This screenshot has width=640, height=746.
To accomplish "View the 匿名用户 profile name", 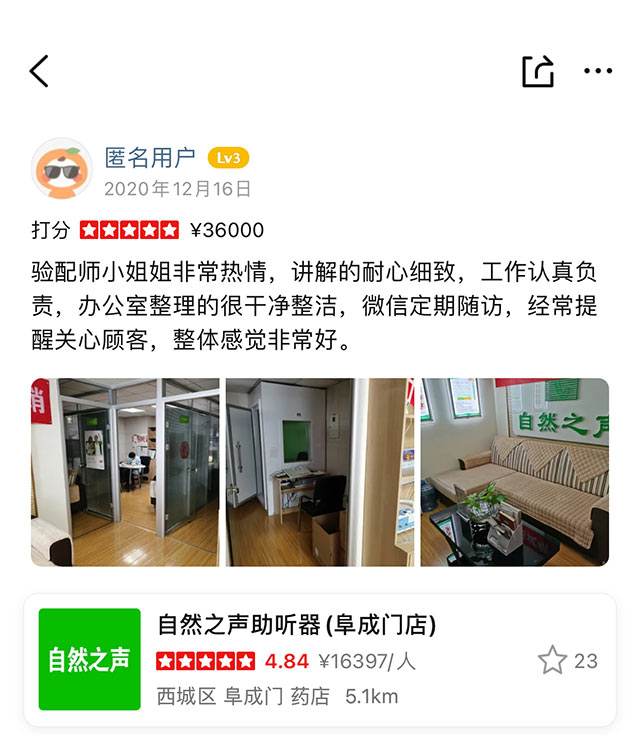I will point(151,158).
